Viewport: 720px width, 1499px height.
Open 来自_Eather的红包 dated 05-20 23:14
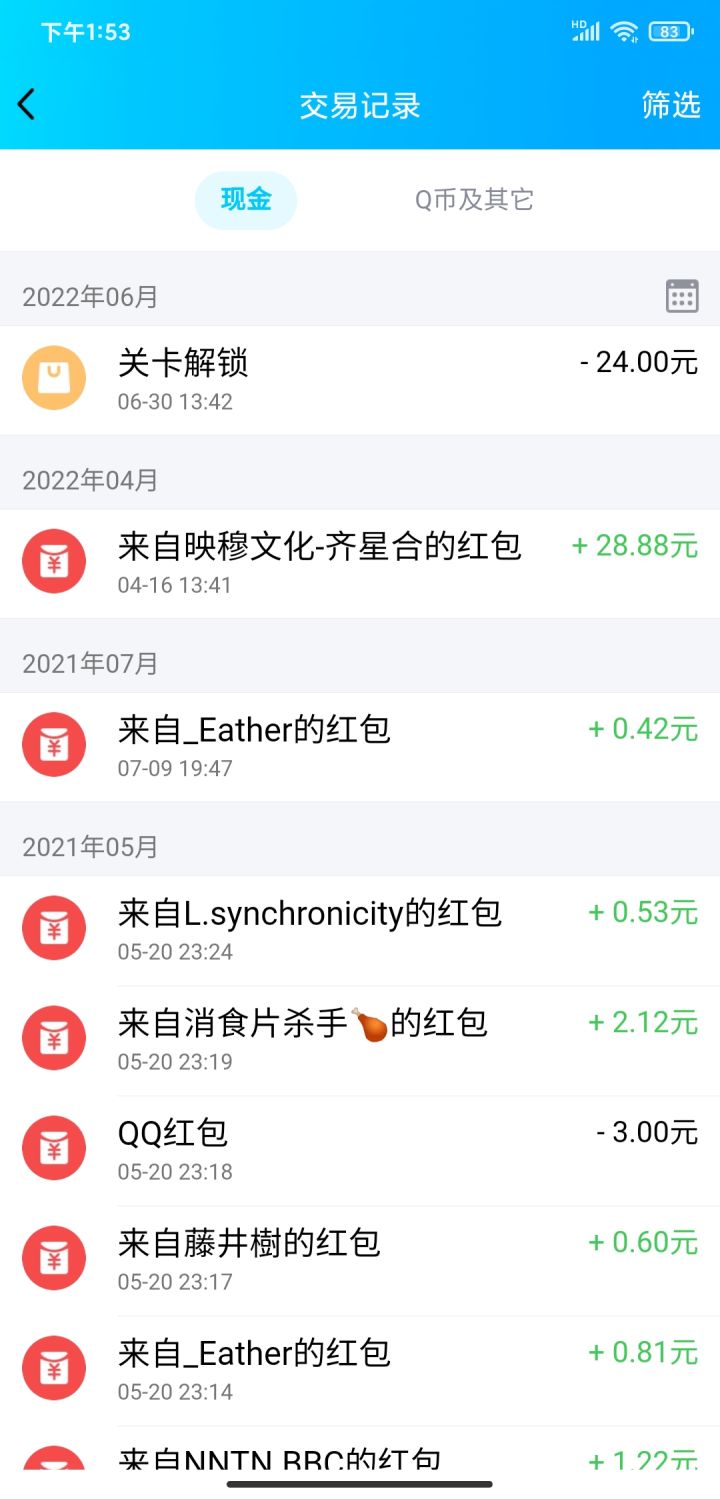click(x=360, y=1370)
